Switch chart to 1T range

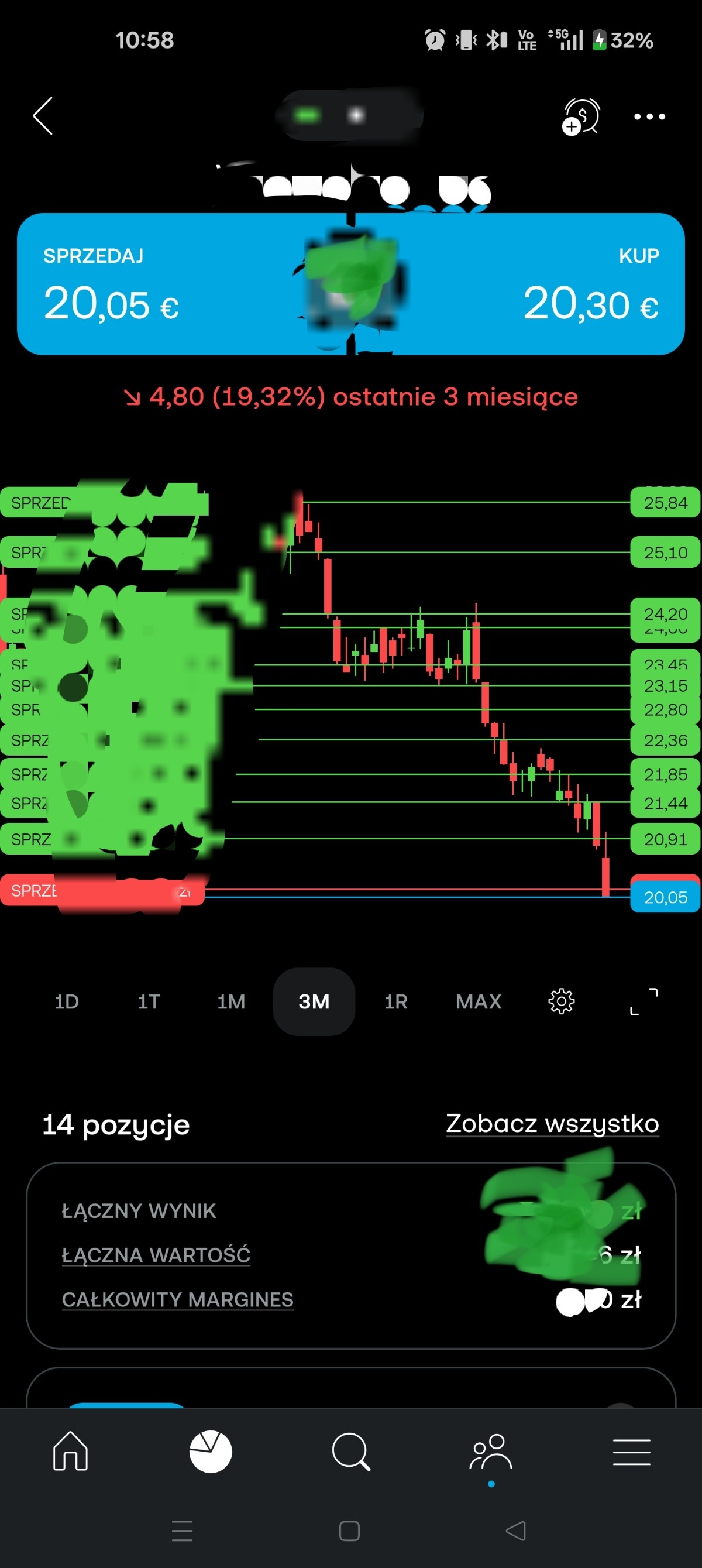click(x=149, y=1001)
